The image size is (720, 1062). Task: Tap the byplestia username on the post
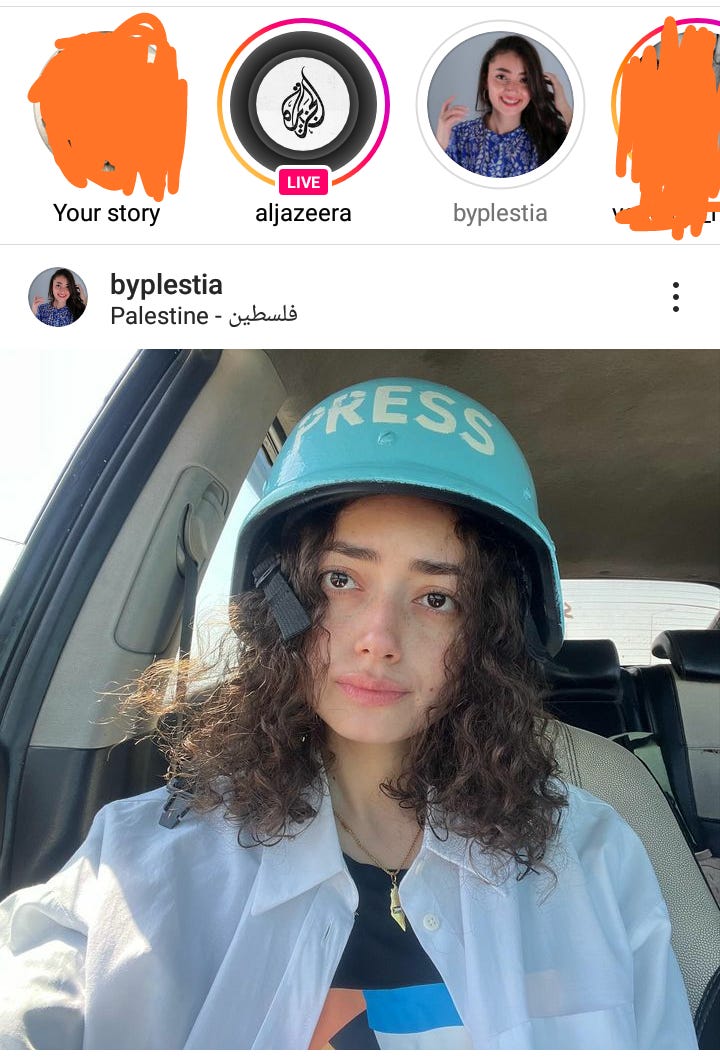(166, 284)
